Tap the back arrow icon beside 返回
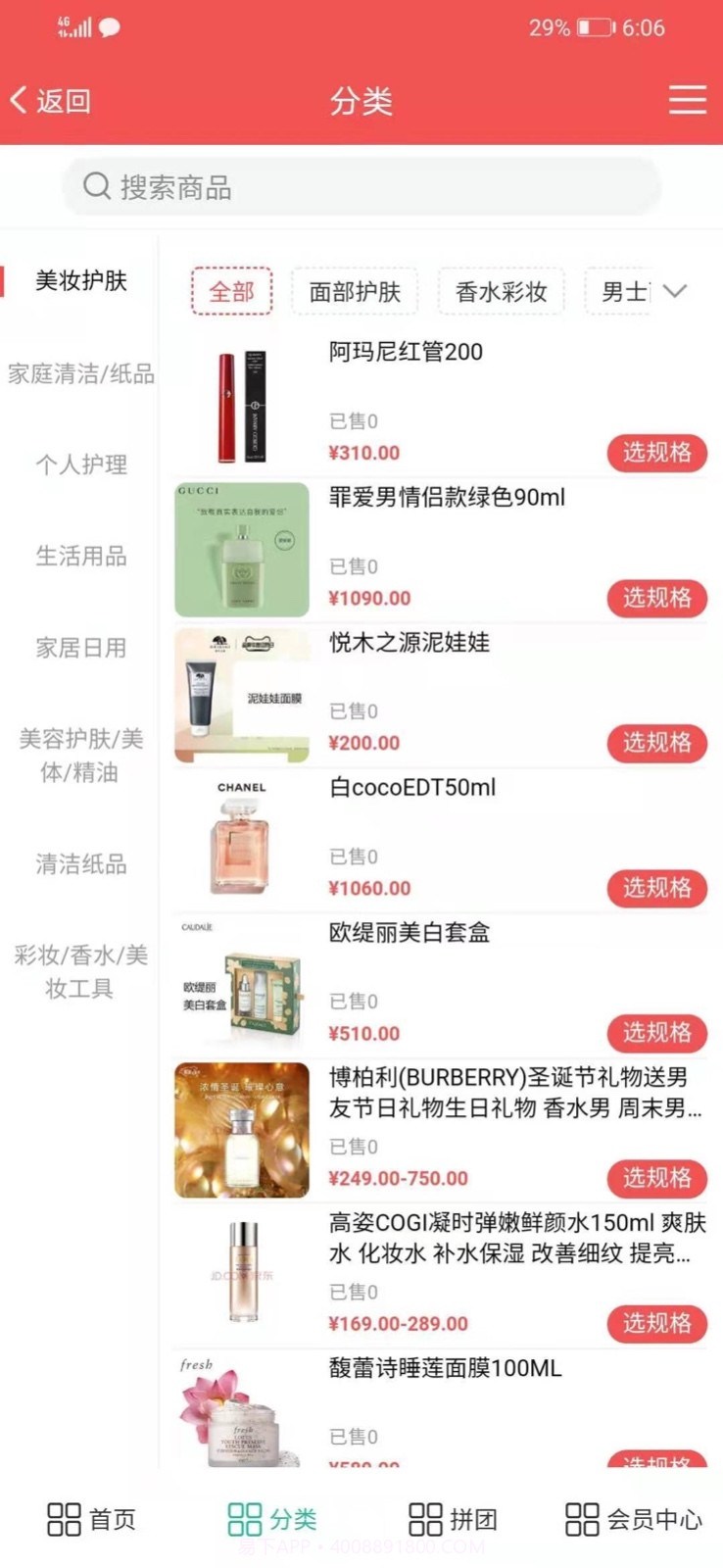 tap(18, 99)
